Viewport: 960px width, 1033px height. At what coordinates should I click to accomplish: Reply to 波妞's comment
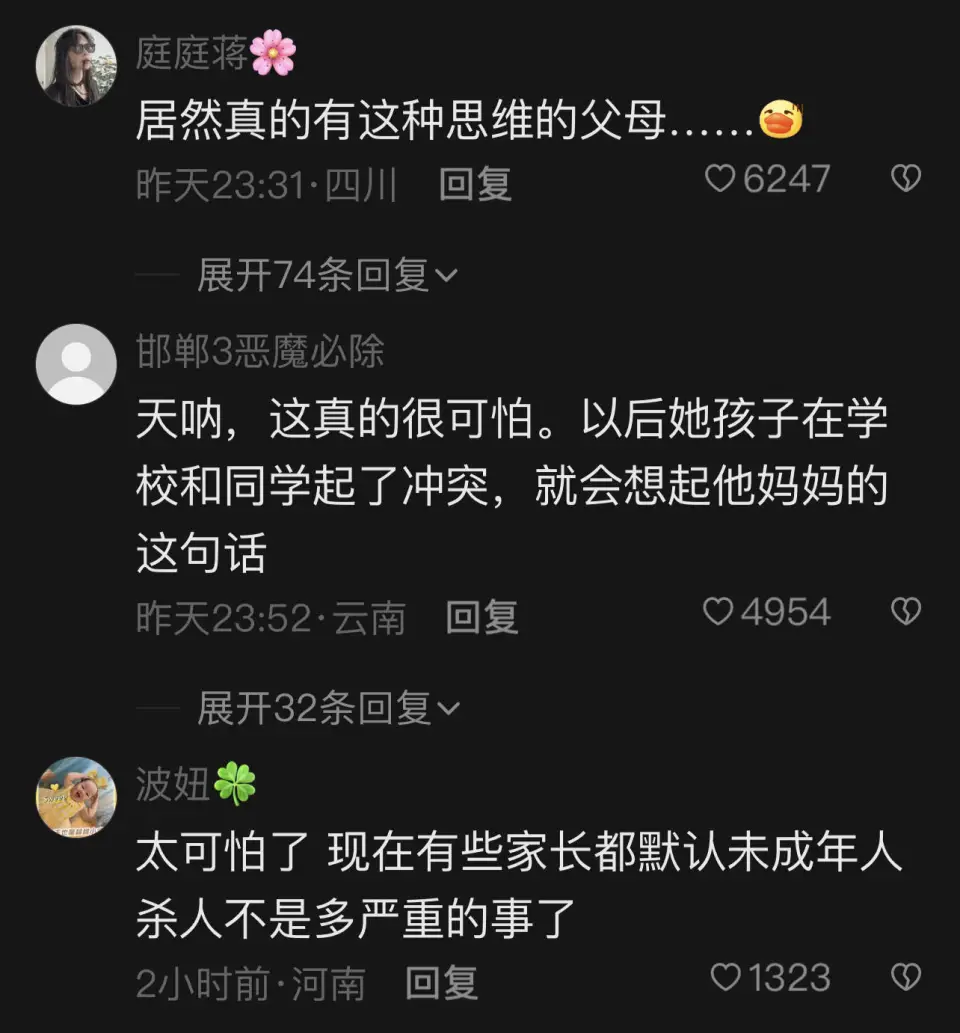click(441, 984)
